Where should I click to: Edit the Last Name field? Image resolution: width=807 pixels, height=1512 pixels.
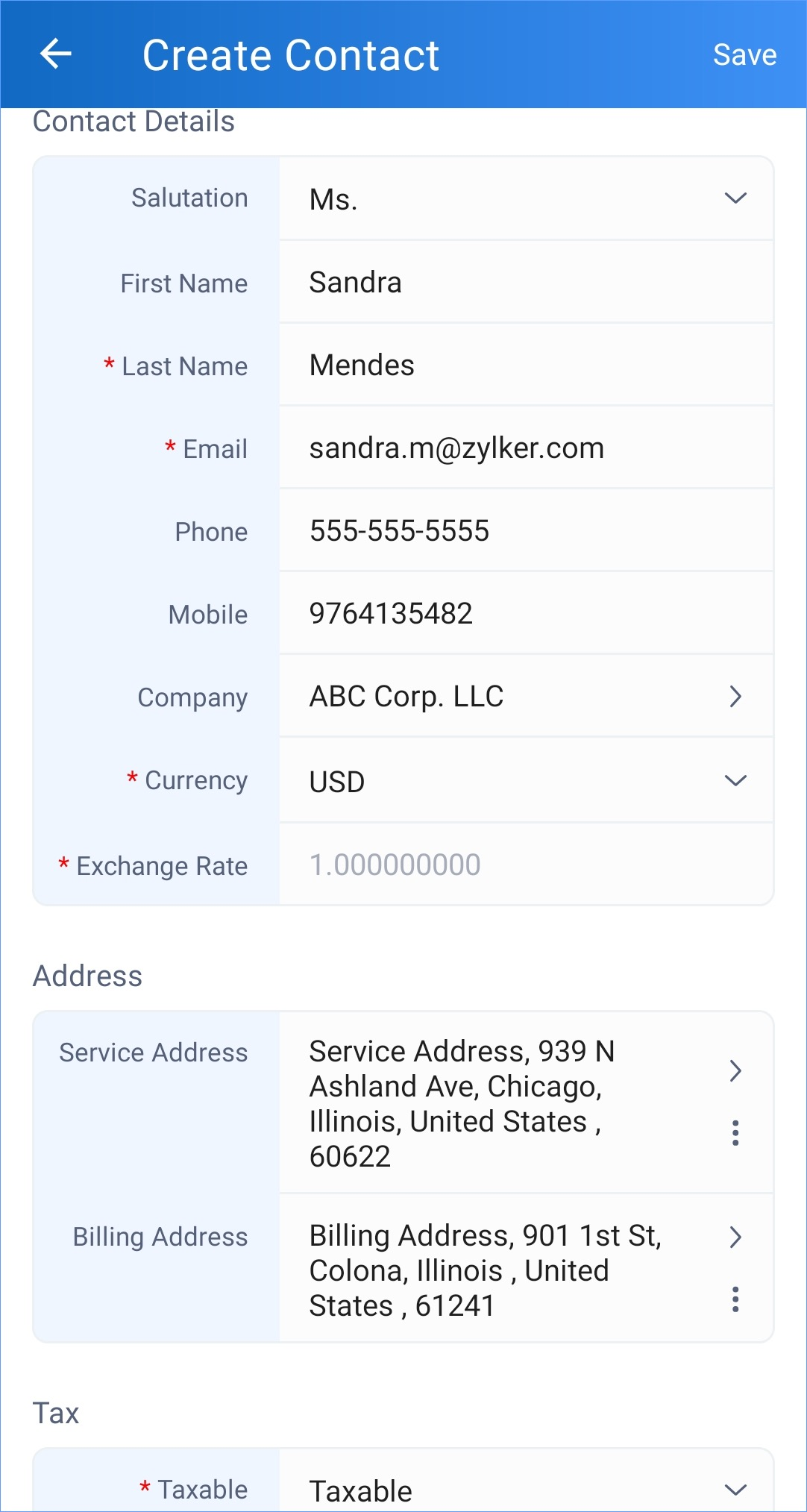click(x=525, y=366)
